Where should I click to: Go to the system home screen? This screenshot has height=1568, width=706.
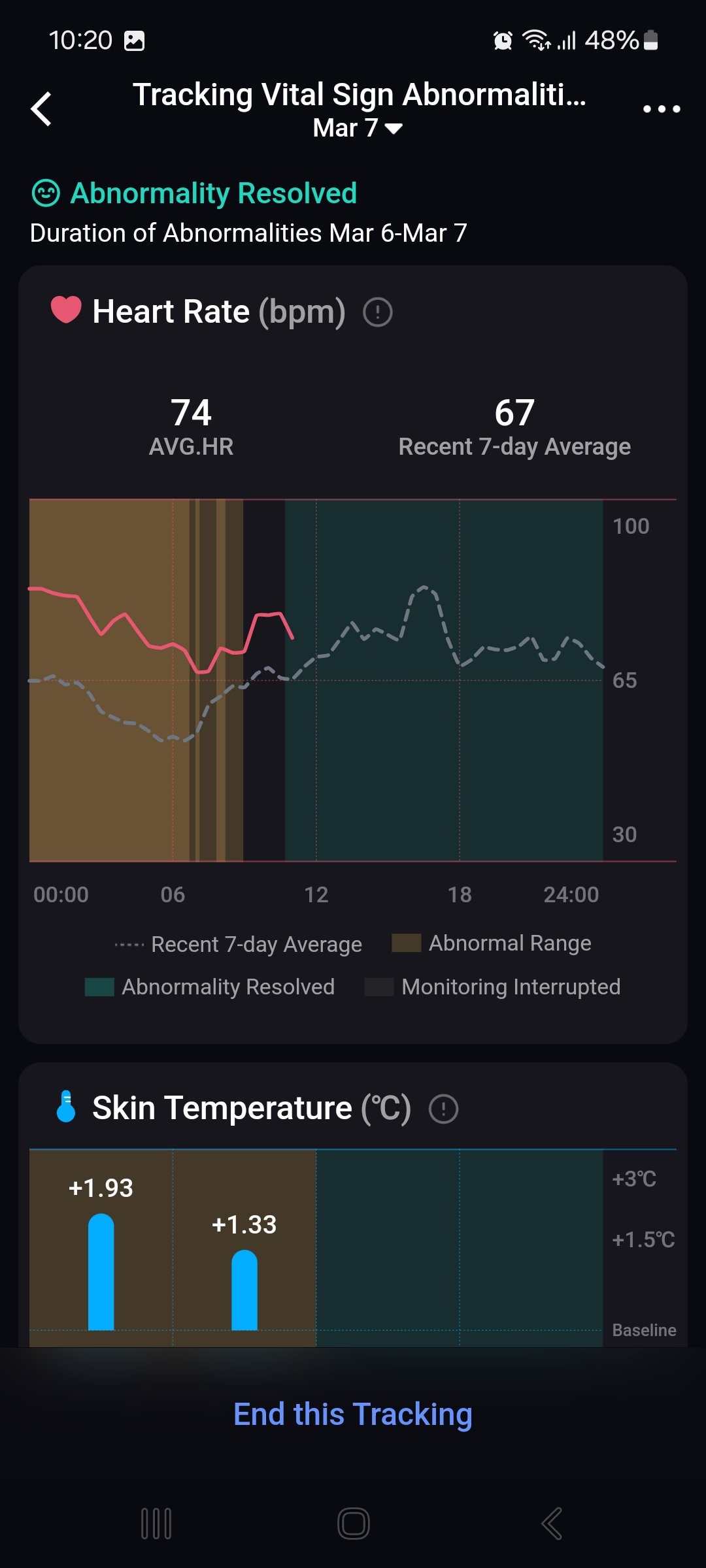pos(353,1524)
